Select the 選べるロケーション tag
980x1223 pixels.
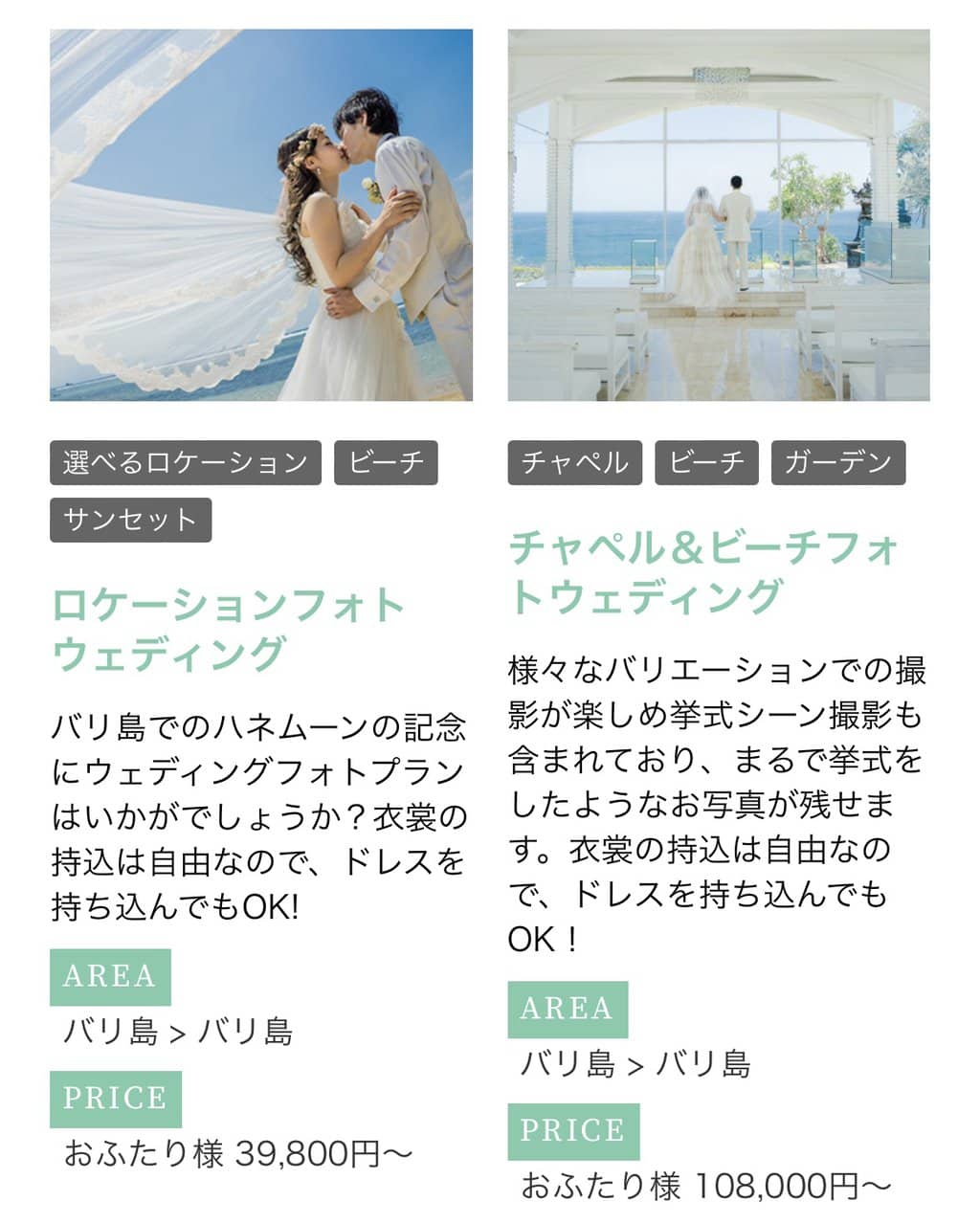[185, 463]
